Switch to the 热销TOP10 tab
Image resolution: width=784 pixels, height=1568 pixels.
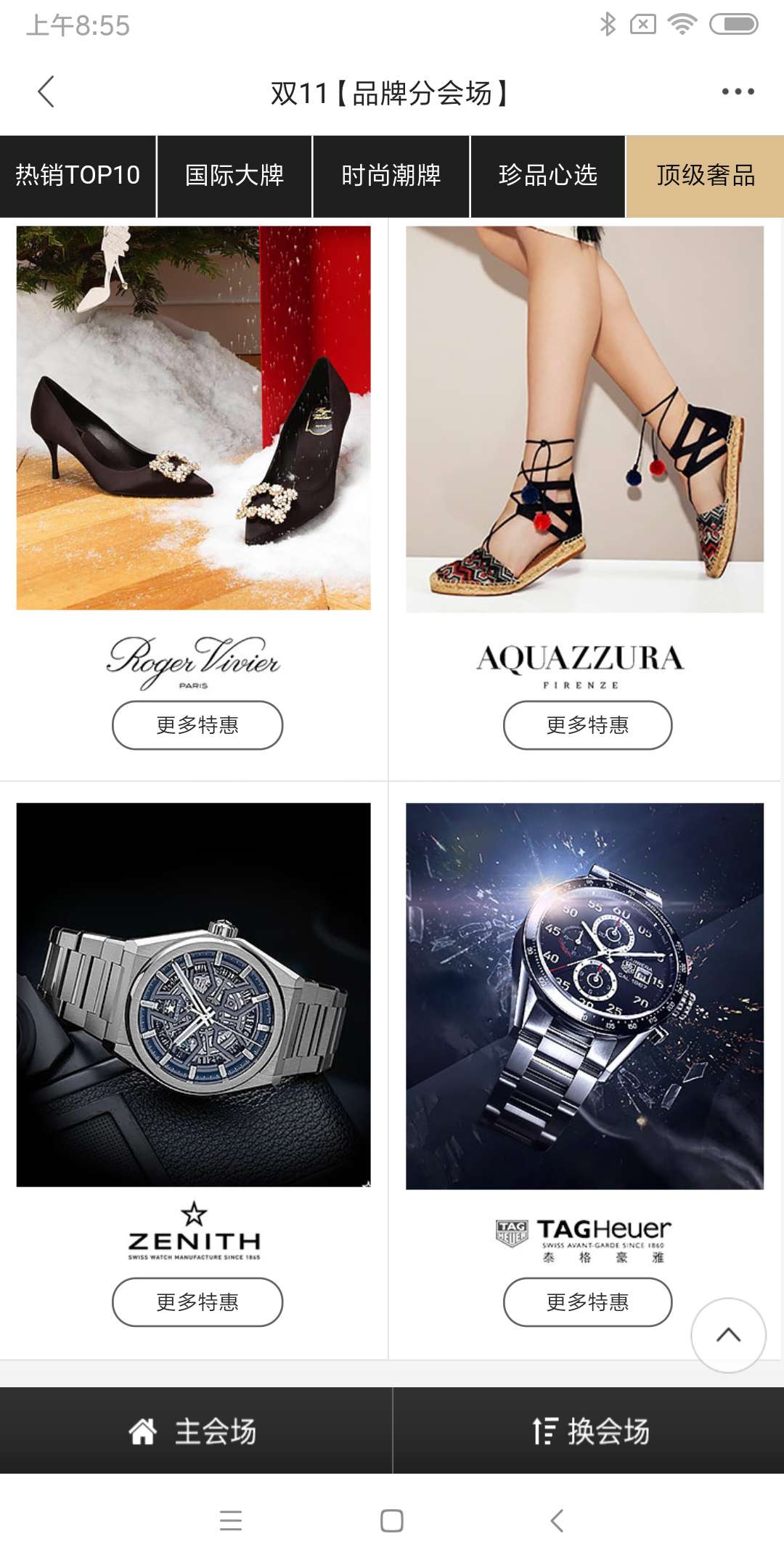78,176
